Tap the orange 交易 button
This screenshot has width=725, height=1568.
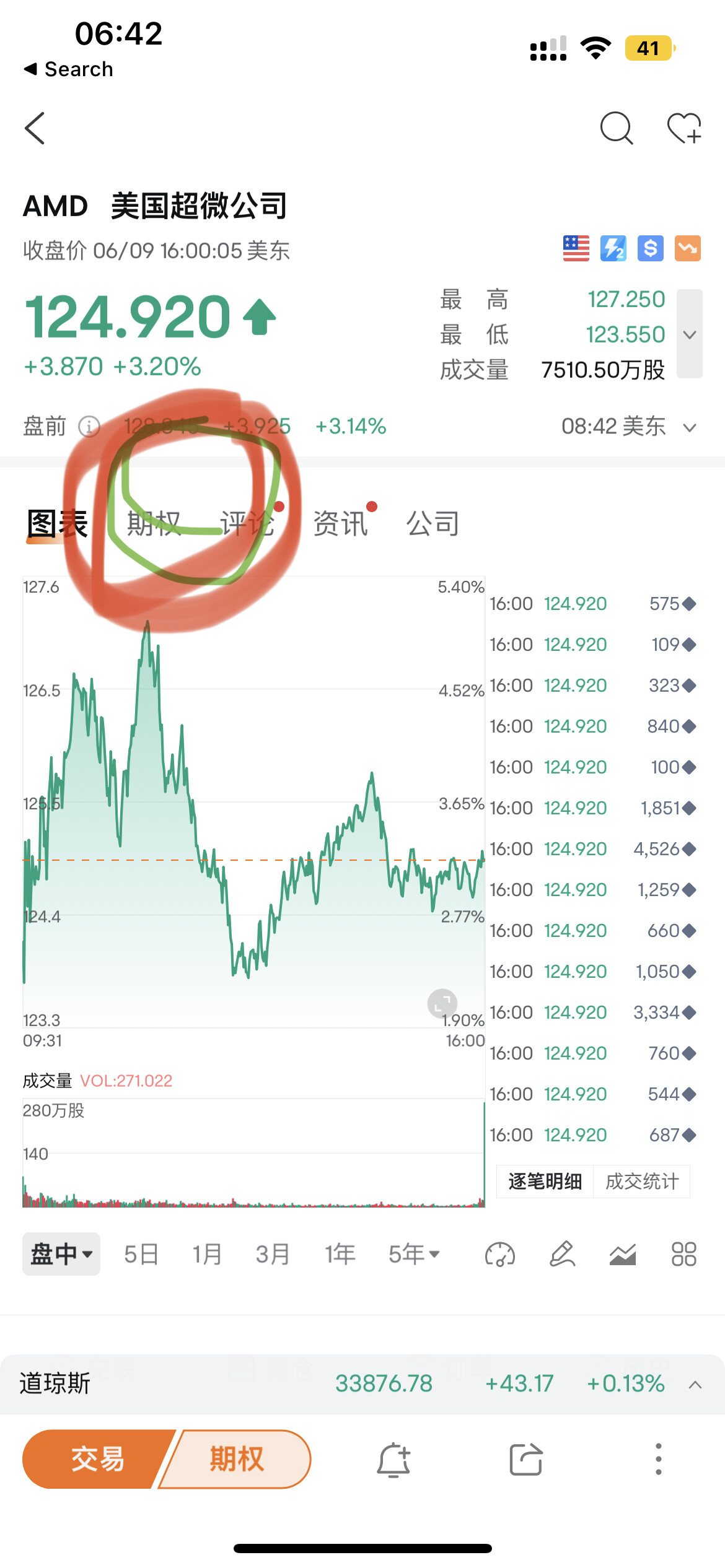[96, 1459]
